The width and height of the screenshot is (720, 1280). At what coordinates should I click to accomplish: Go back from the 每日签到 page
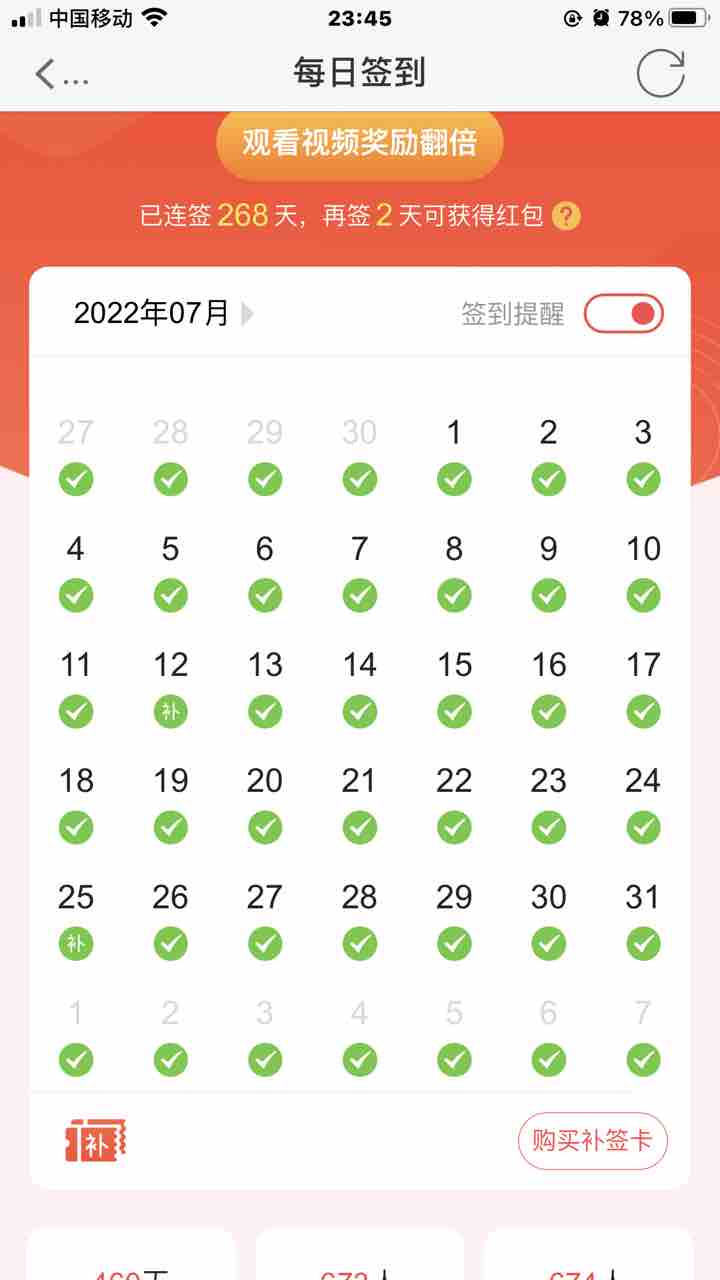(x=45, y=74)
